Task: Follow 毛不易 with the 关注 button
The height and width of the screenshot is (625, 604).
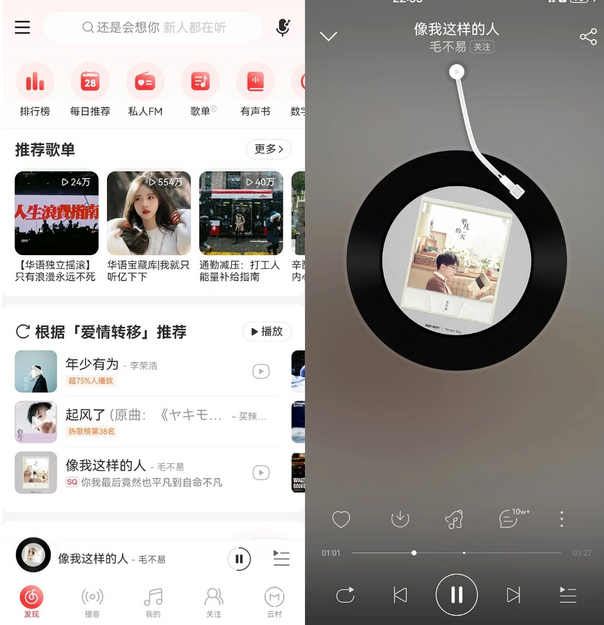Action: (x=483, y=47)
